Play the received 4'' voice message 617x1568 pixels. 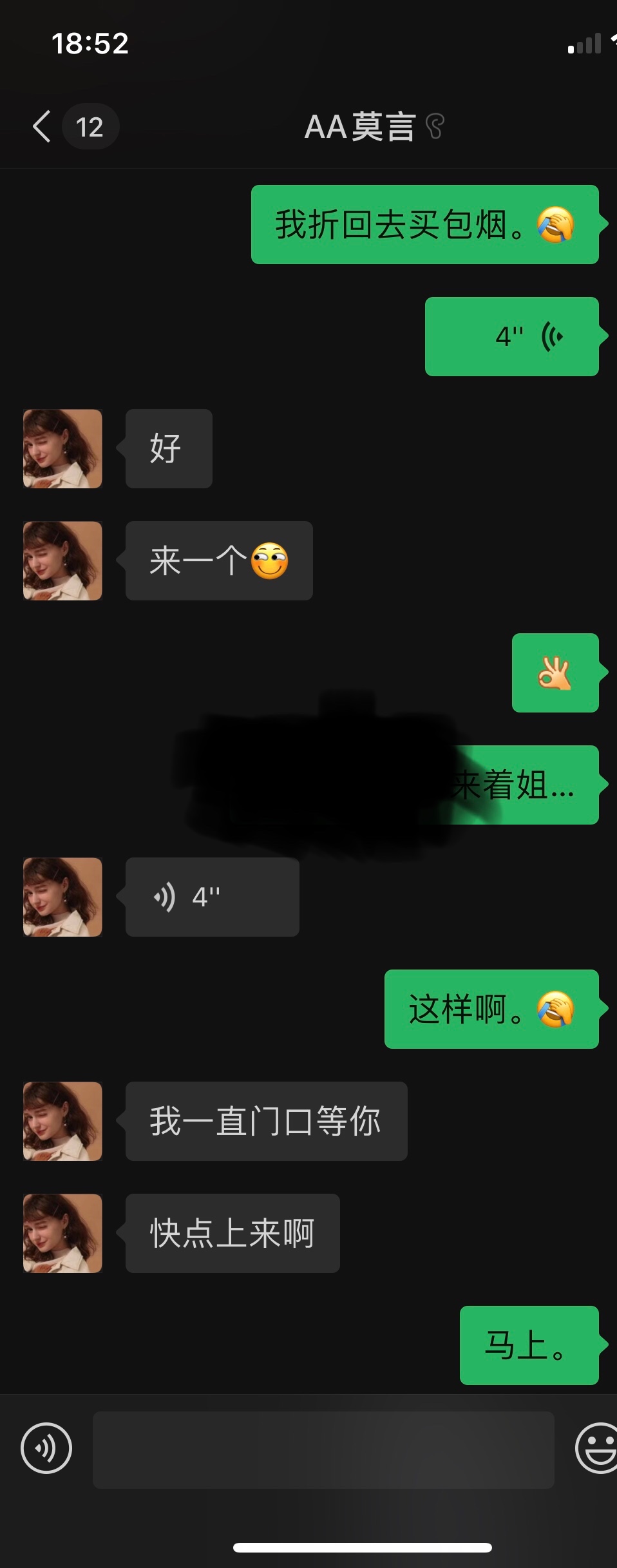213,897
